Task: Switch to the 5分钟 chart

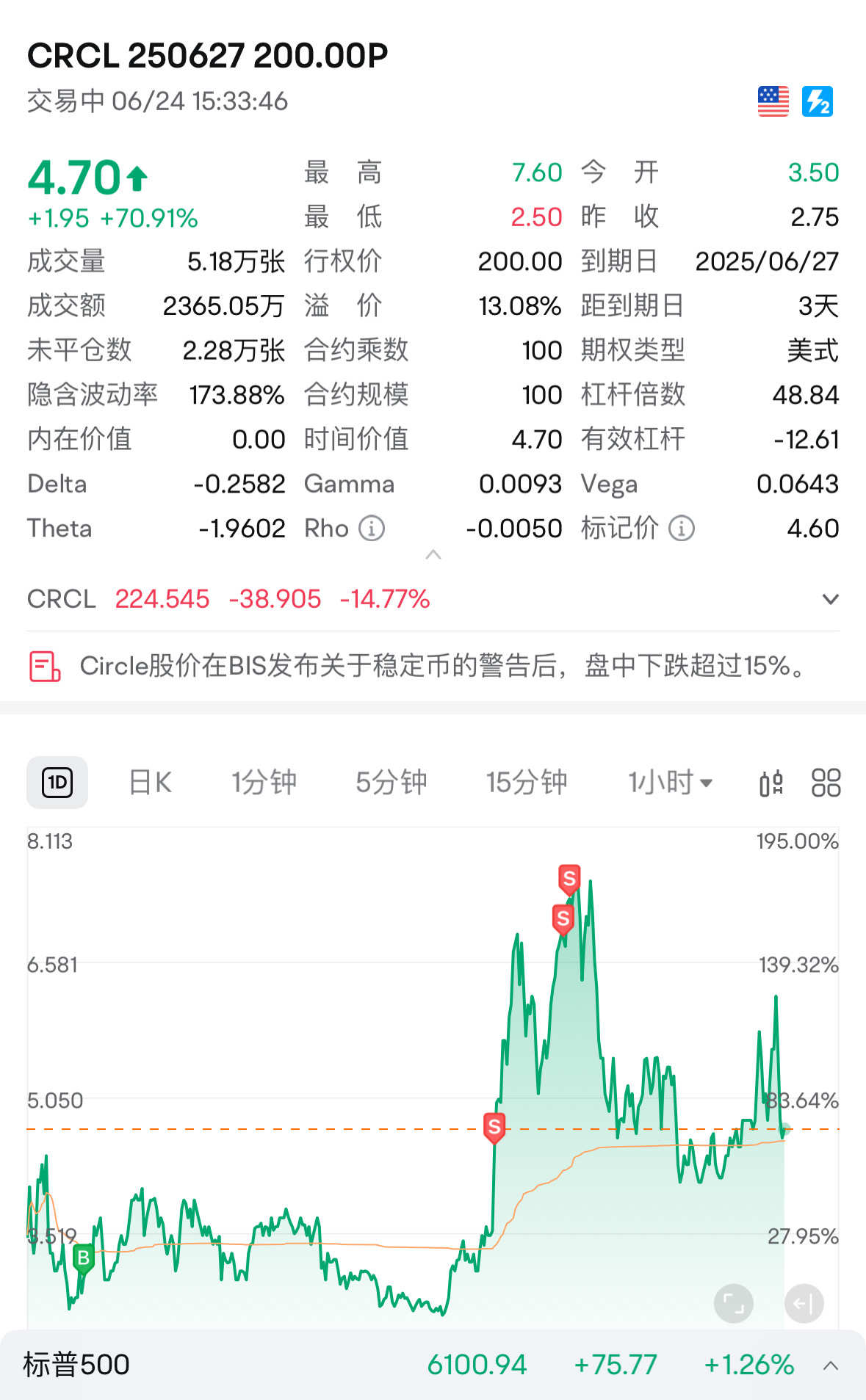Action: pyautogui.click(x=391, y=783)
